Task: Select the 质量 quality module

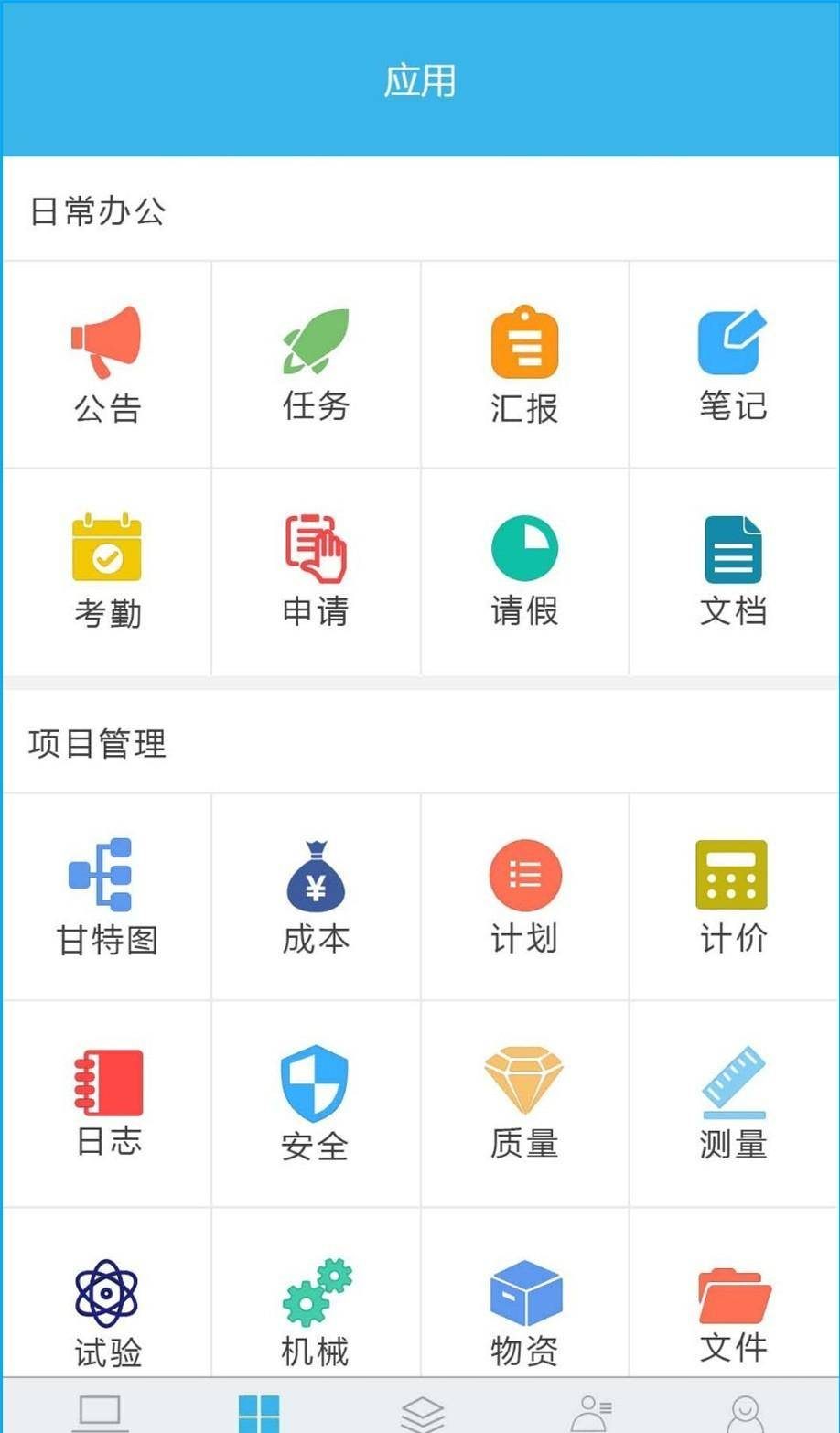Action: tap(524, 1104)
